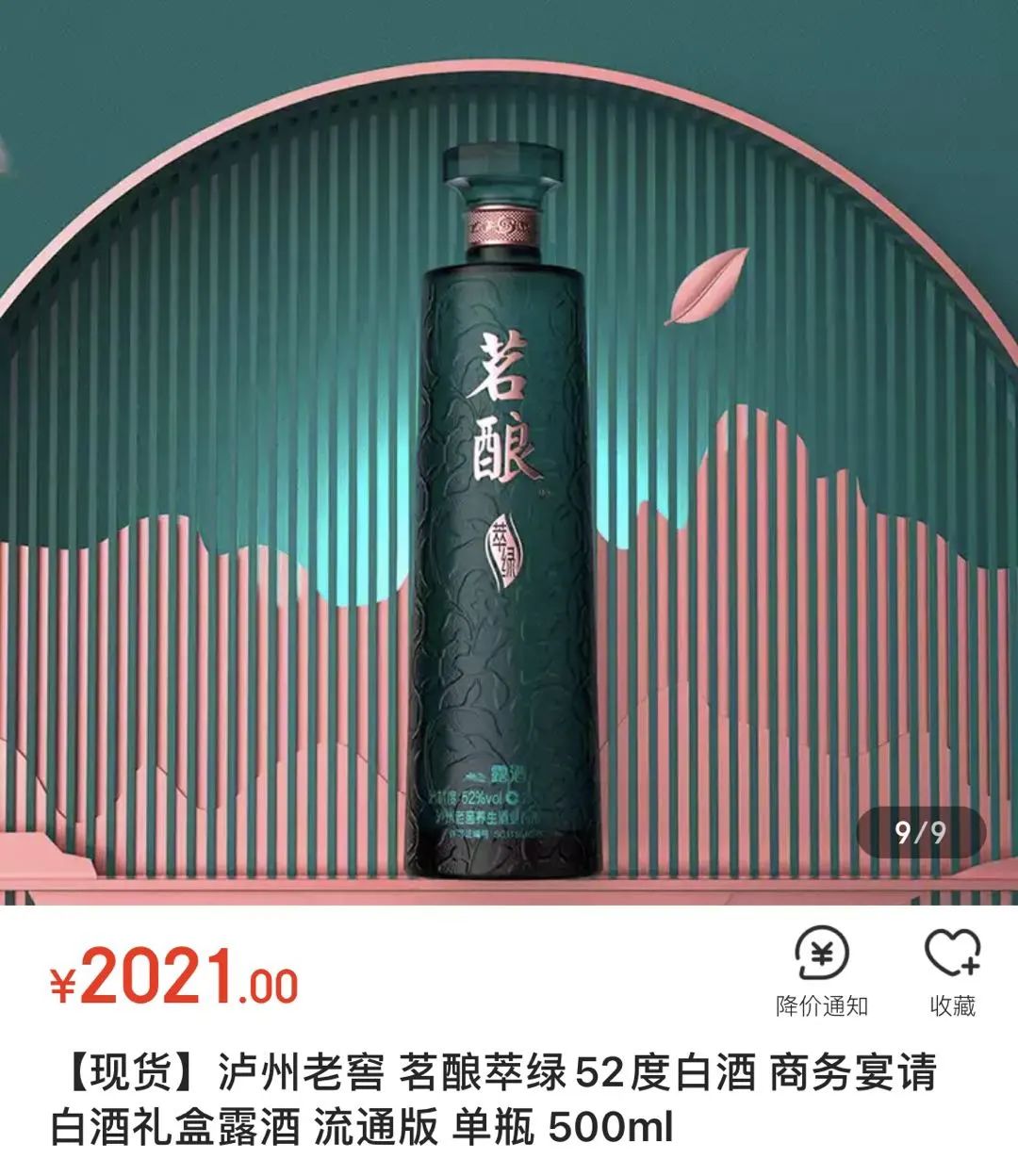Add item to favorites with 收藏
The height and width of the screenshot is (1176, 1018).
pos(952,972)
